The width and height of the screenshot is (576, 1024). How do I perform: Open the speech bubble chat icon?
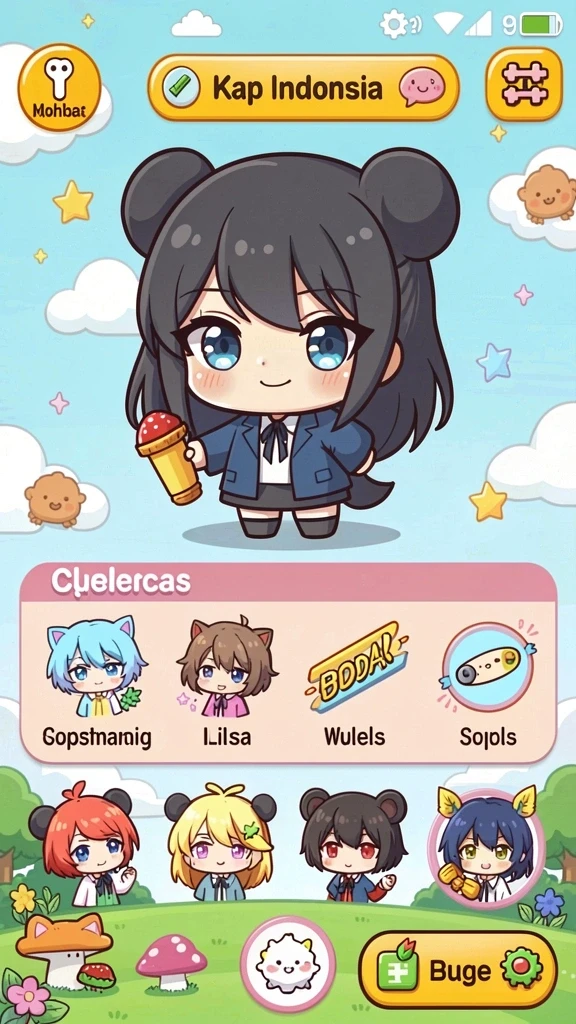[422, 87]
